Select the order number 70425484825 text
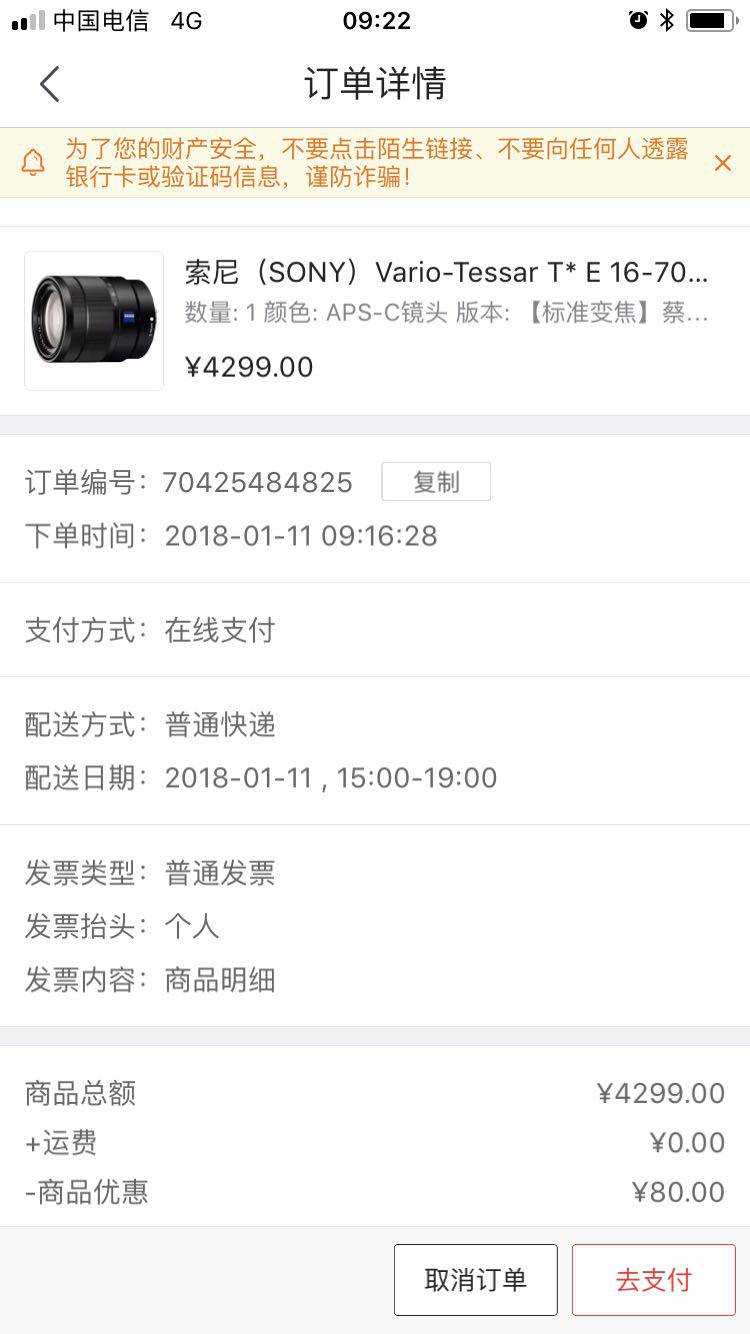750x1334 pixels. (x=258, y=483)
